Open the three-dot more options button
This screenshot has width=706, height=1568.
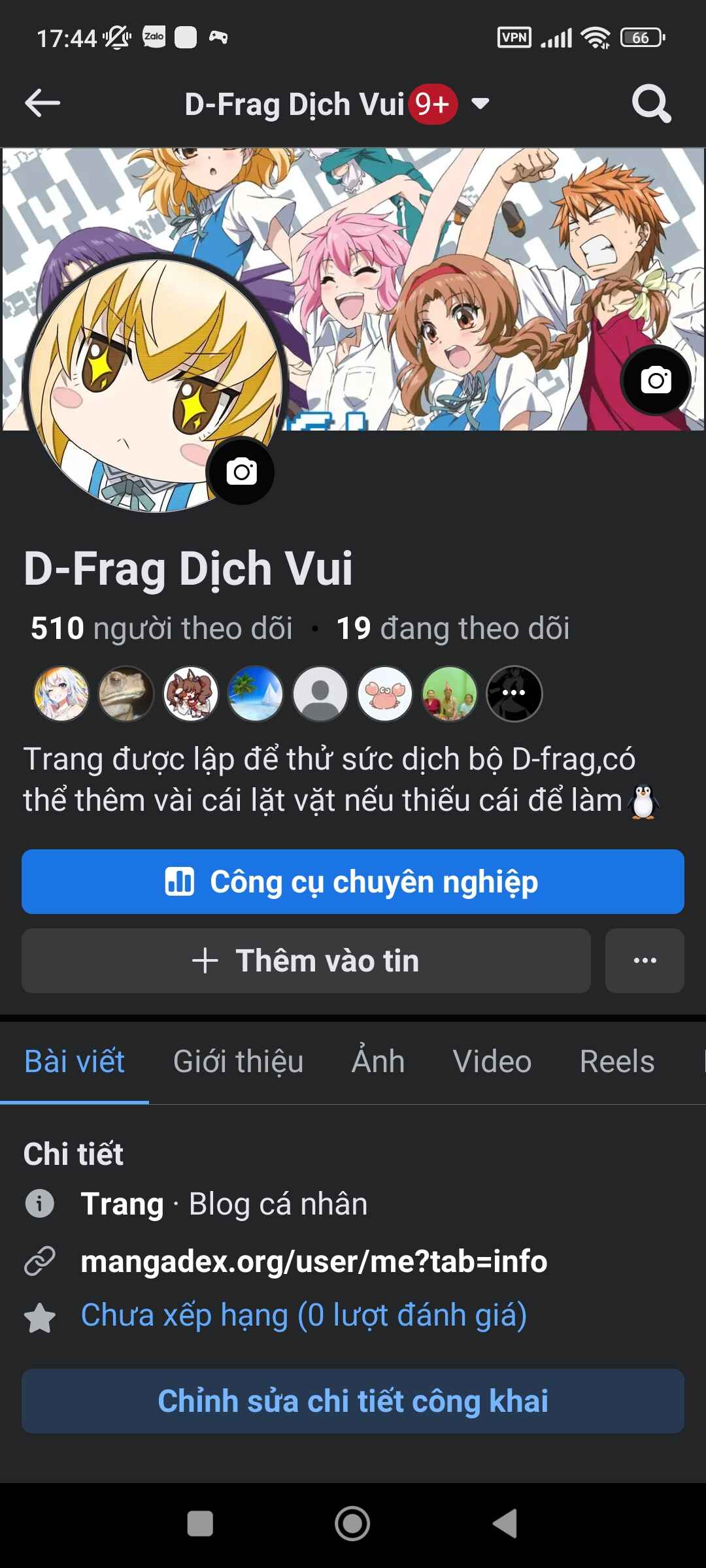[645, 960]
